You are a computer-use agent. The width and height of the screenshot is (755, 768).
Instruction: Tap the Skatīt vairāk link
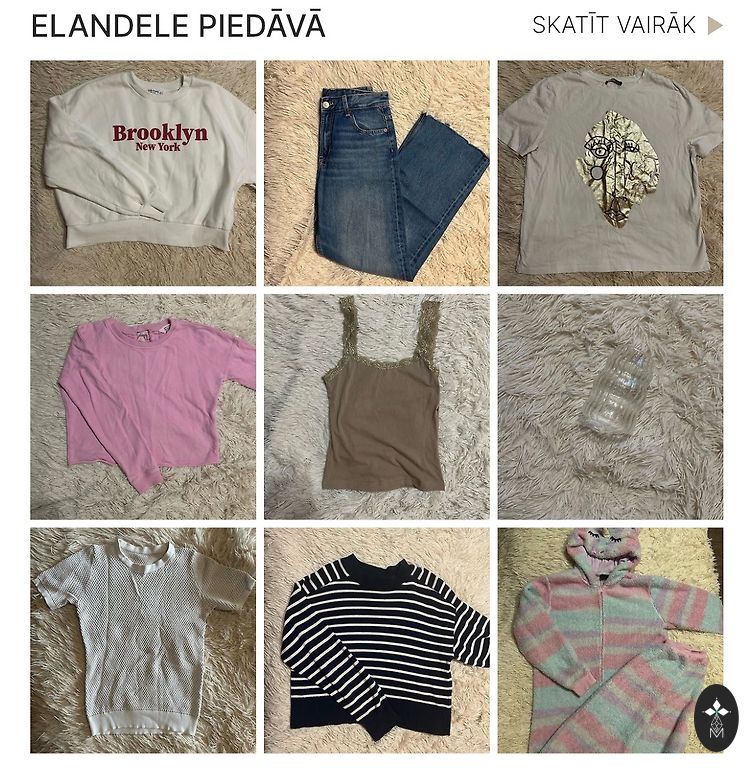[626, 25]
